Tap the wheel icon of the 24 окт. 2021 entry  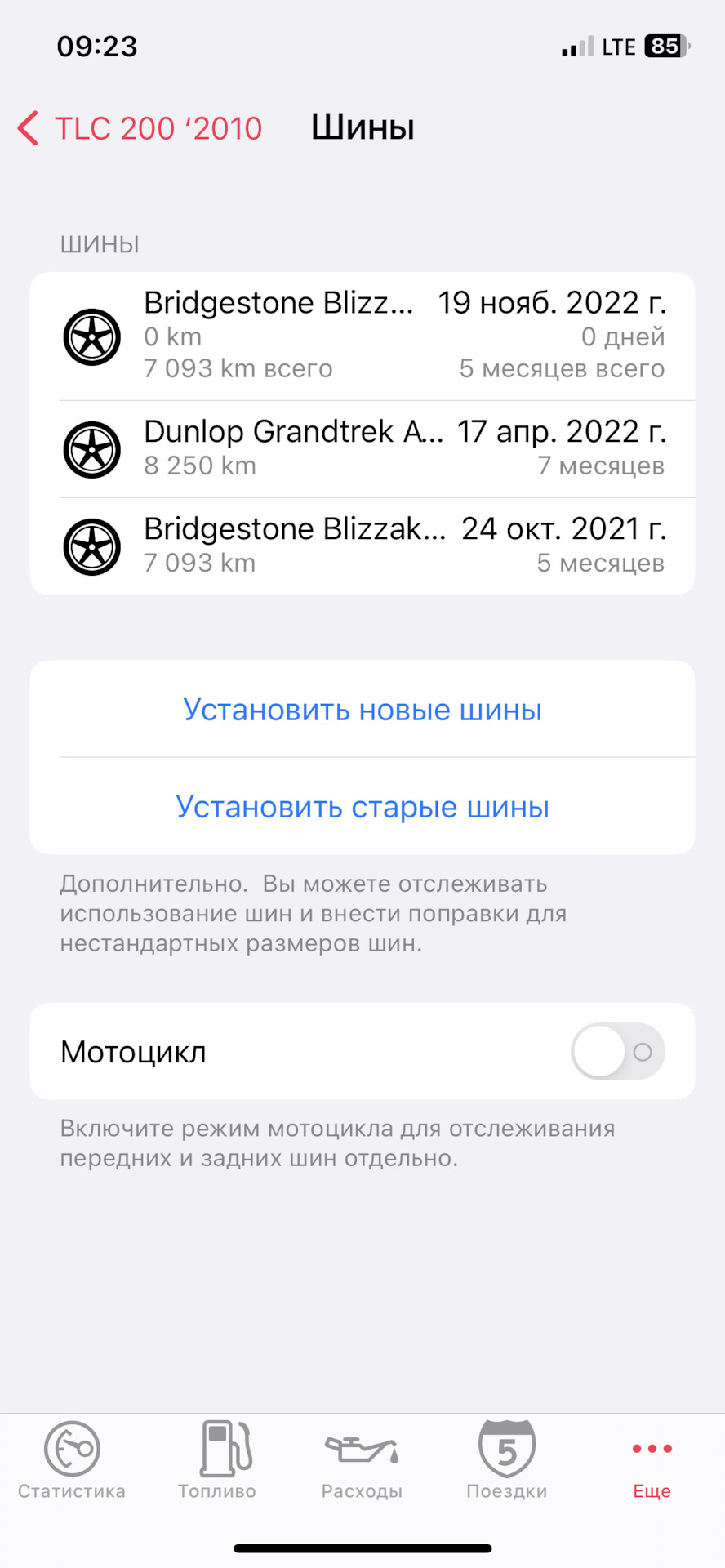click(91, 546)
